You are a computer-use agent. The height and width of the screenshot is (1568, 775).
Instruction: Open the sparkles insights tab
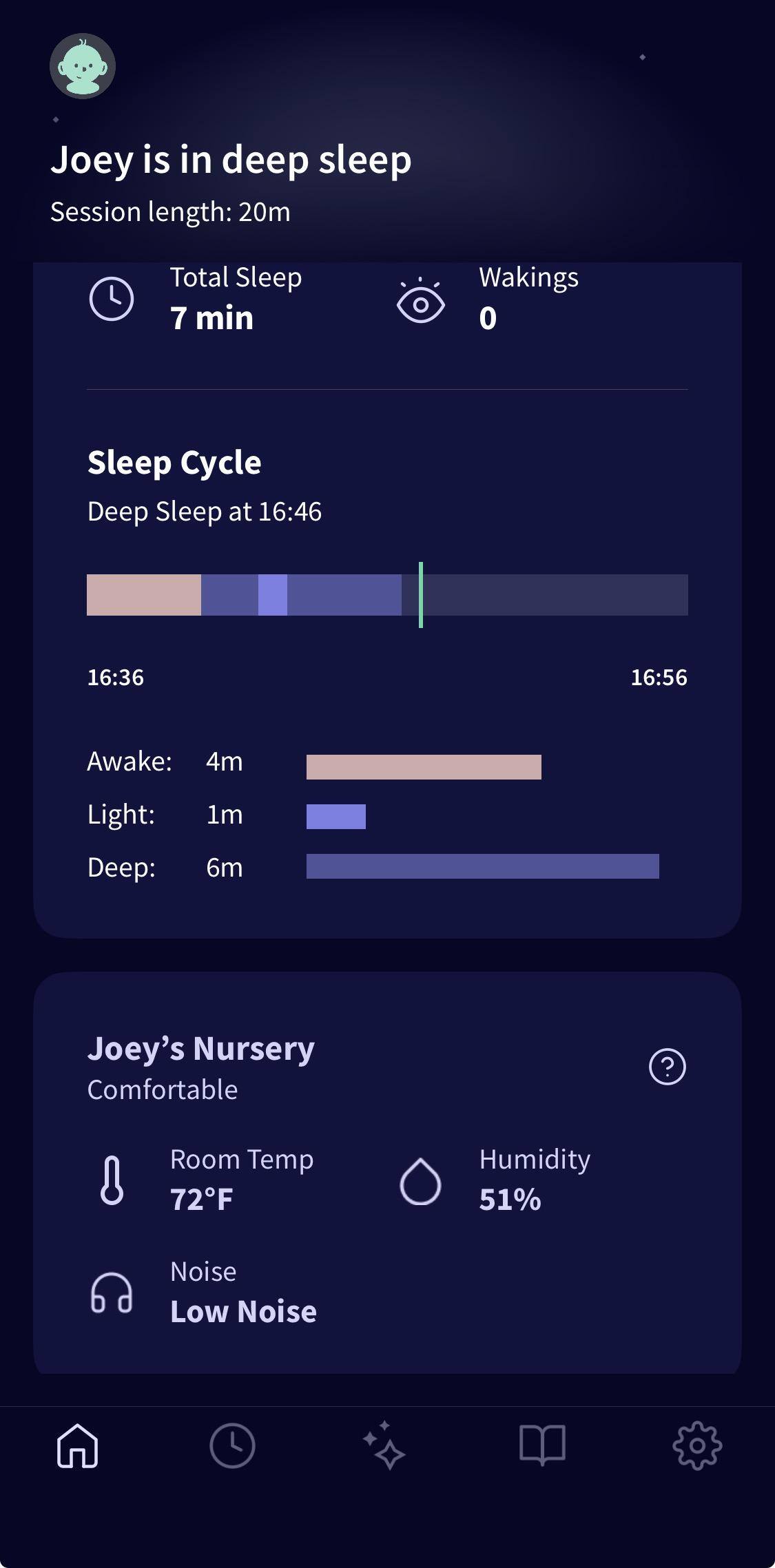pyautogui.click(x=384, y=1445)
